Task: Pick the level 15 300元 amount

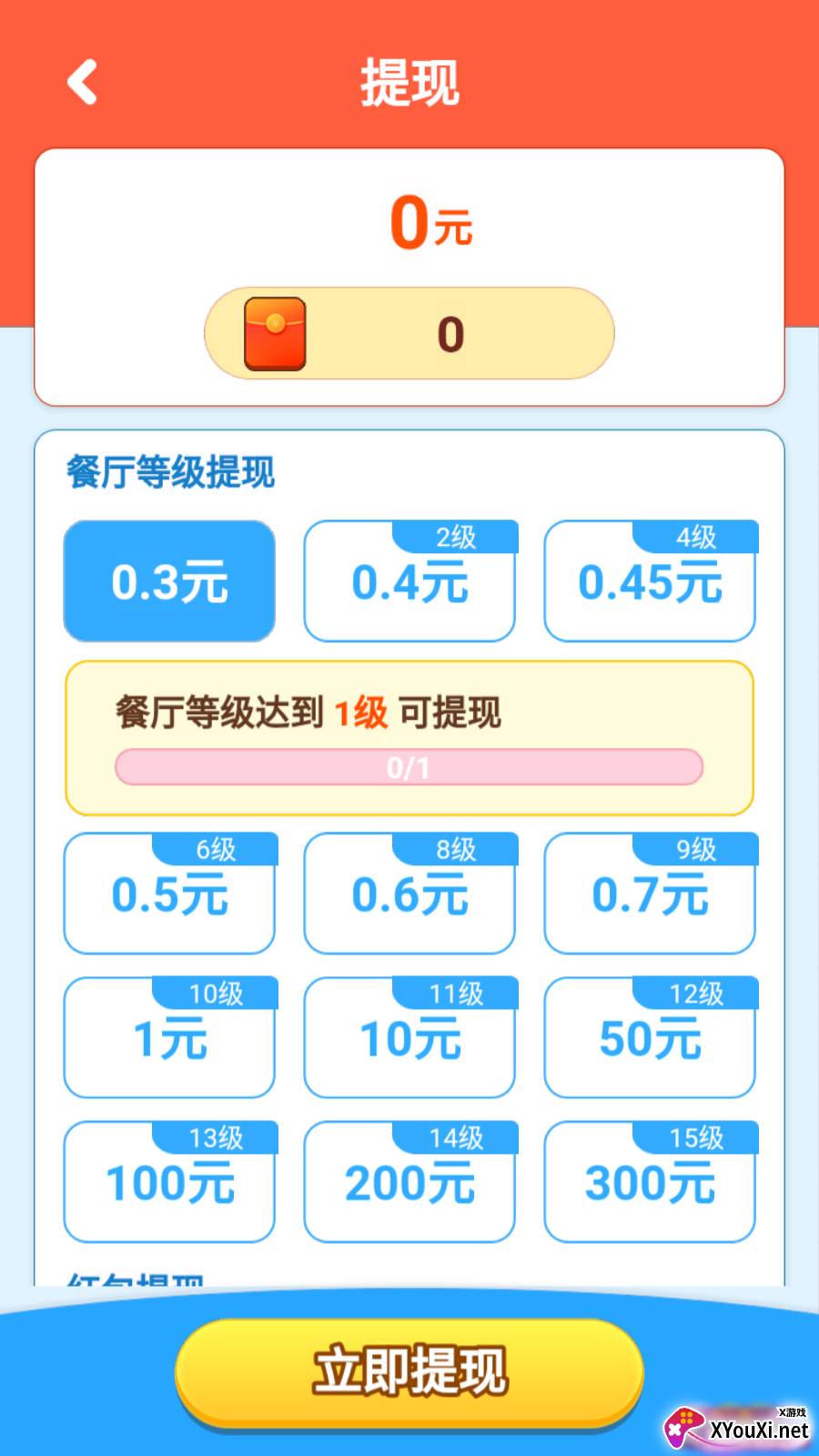Action: tap(650, 1181)
